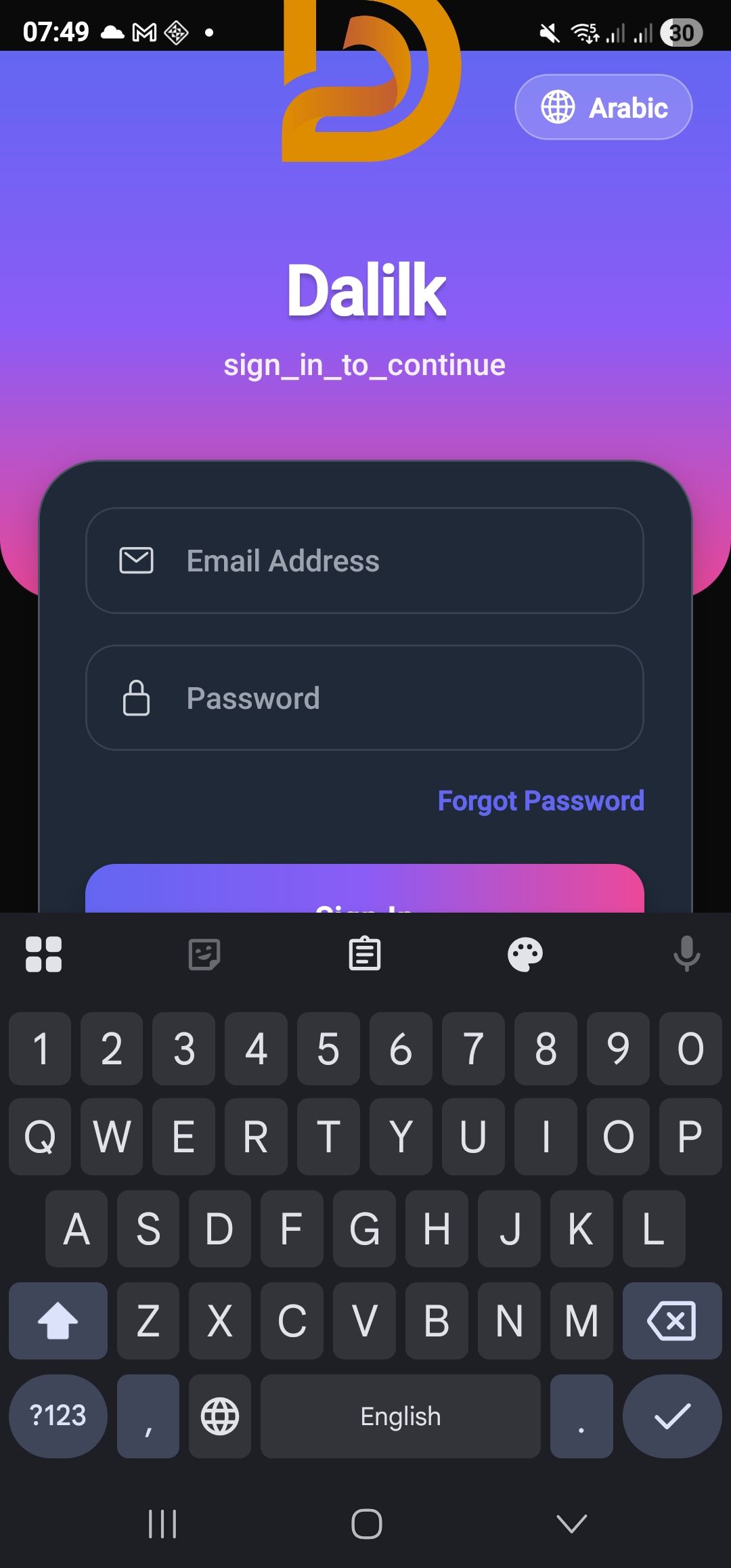Image resolution: width=731 pixels, height=1568 pixels.
Task: Focus the Email Address field
Action: (364, 561)
